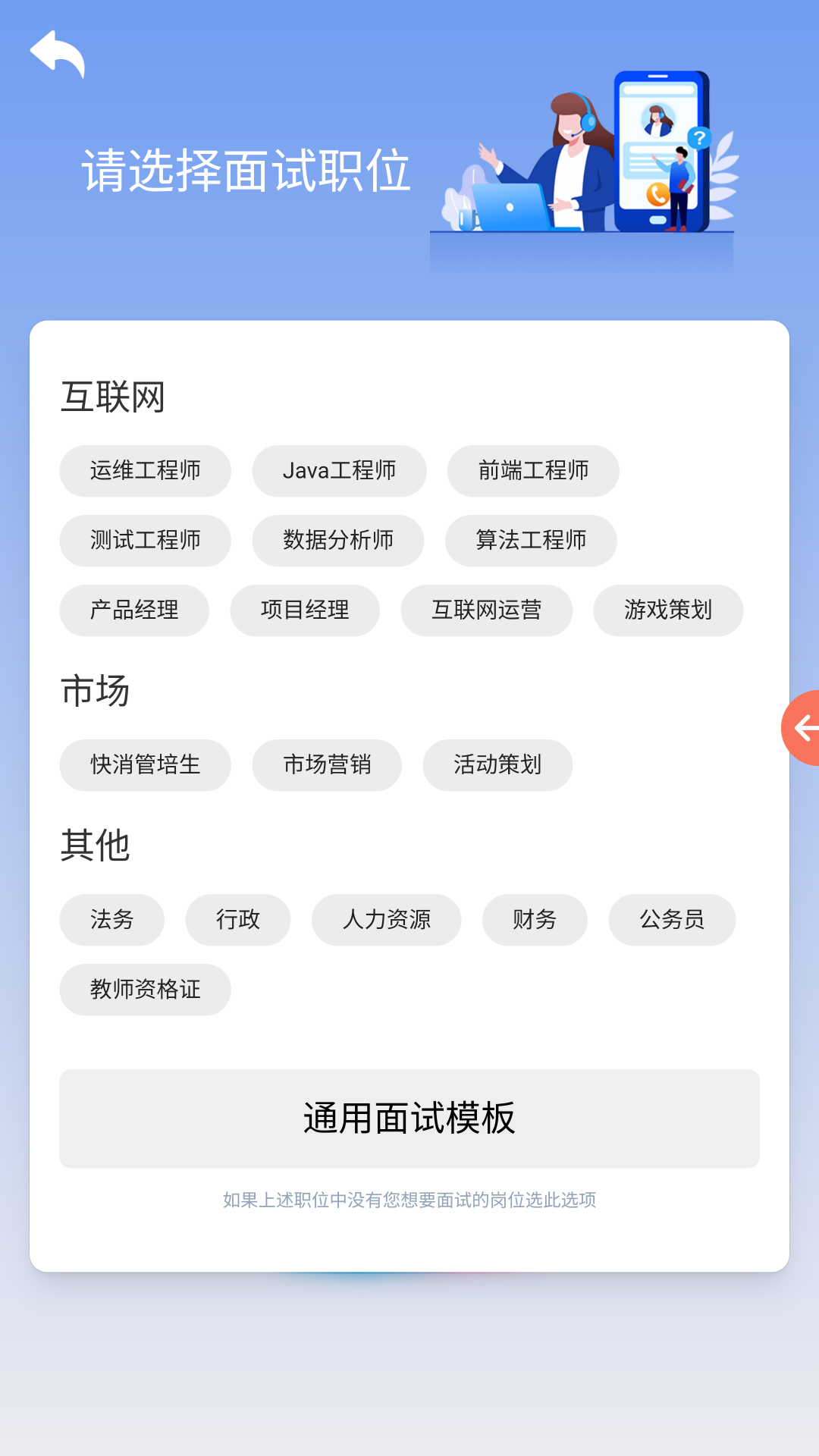The width and height of the screenshot is (819, 1456).
Task: Tap the 数据分析师 chip
Action: tap(338, 541)
